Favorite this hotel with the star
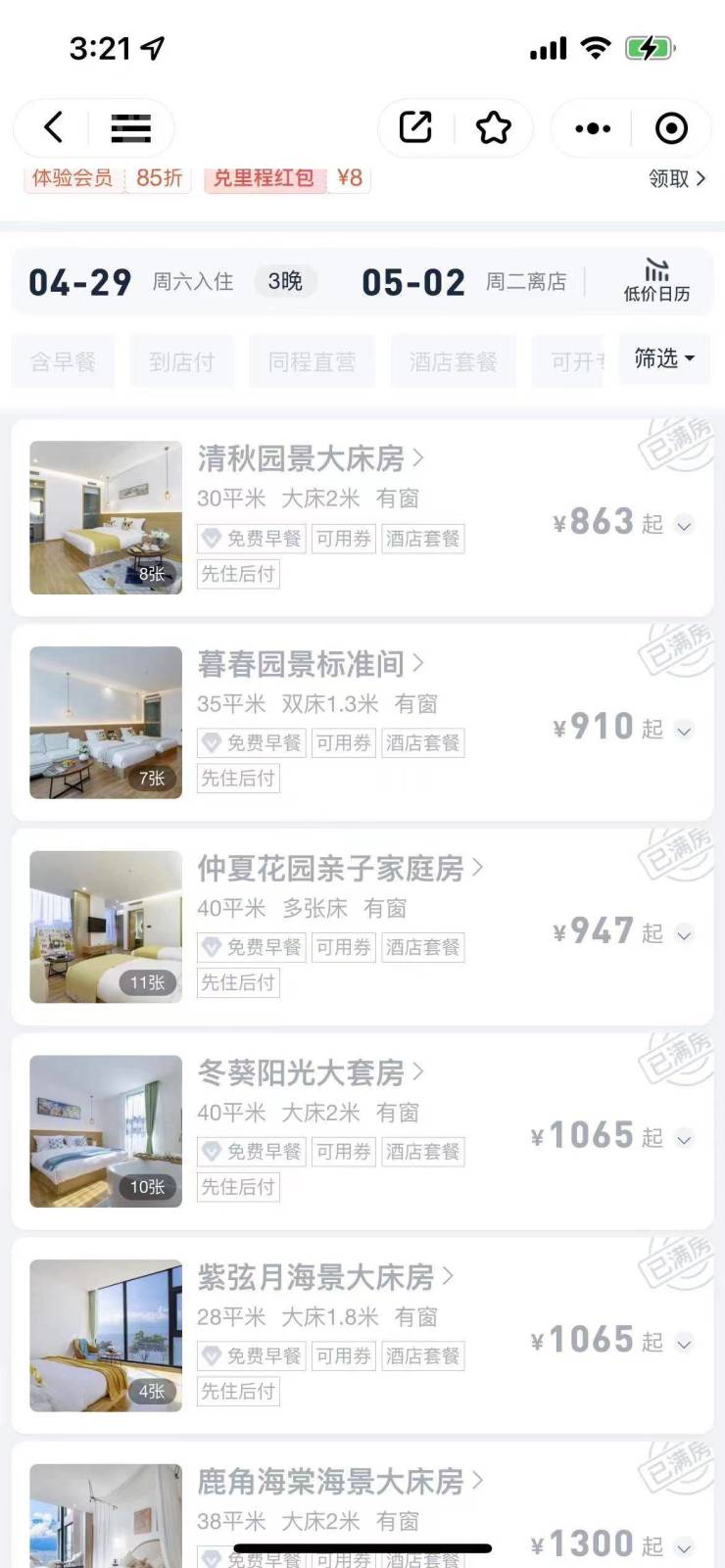Screen dimensions: 725x1568 (493, 128)
